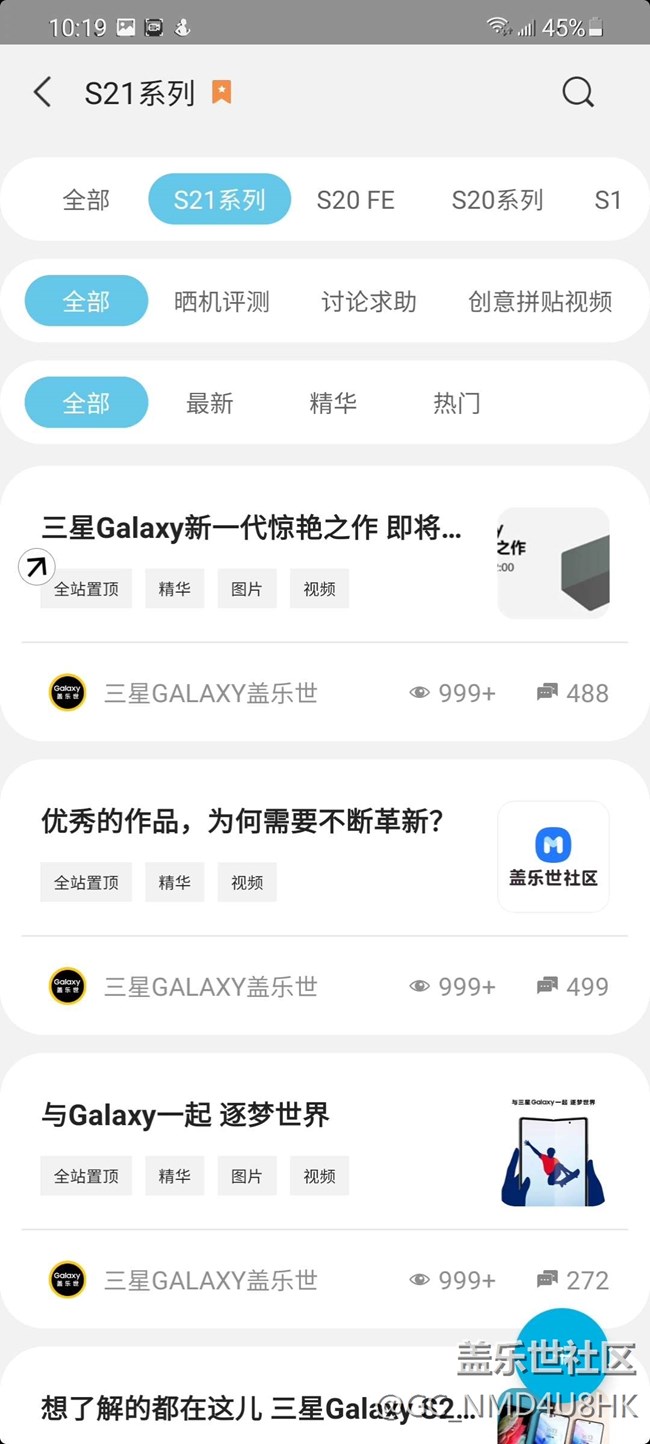
Task: Switch to the S20系列 tab
Action: pyautogui.click(x=497, y=199)
